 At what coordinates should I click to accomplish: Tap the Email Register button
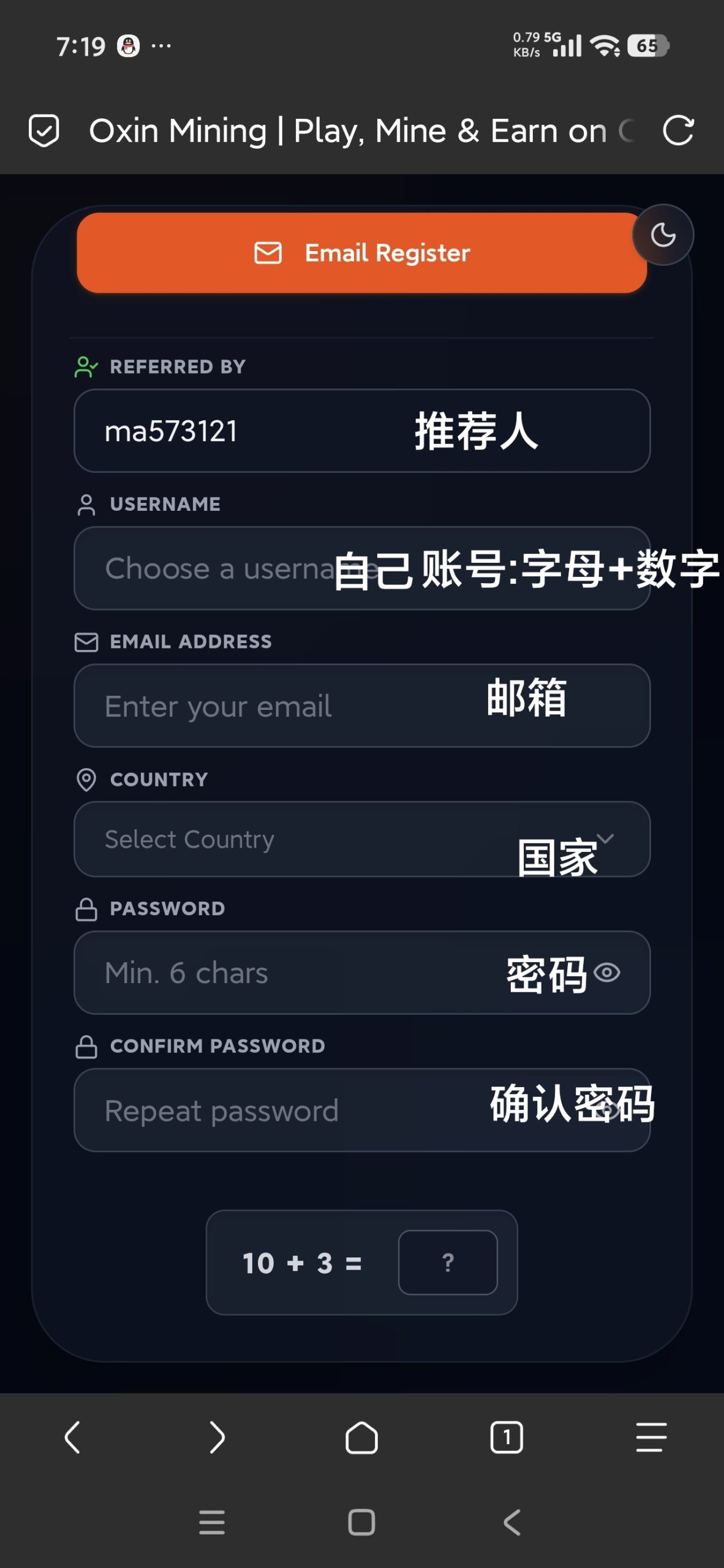pos(361,252)
